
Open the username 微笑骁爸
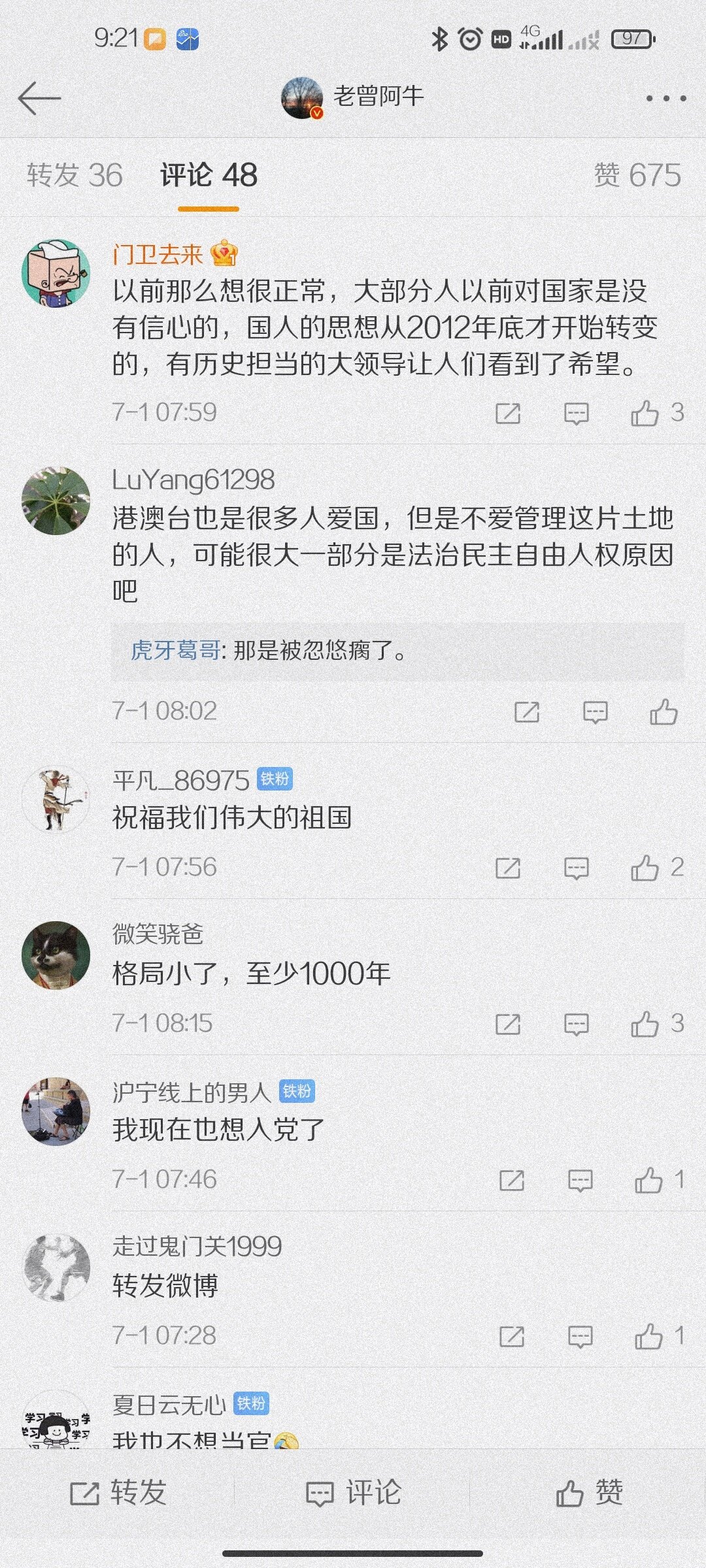[158, 934]
